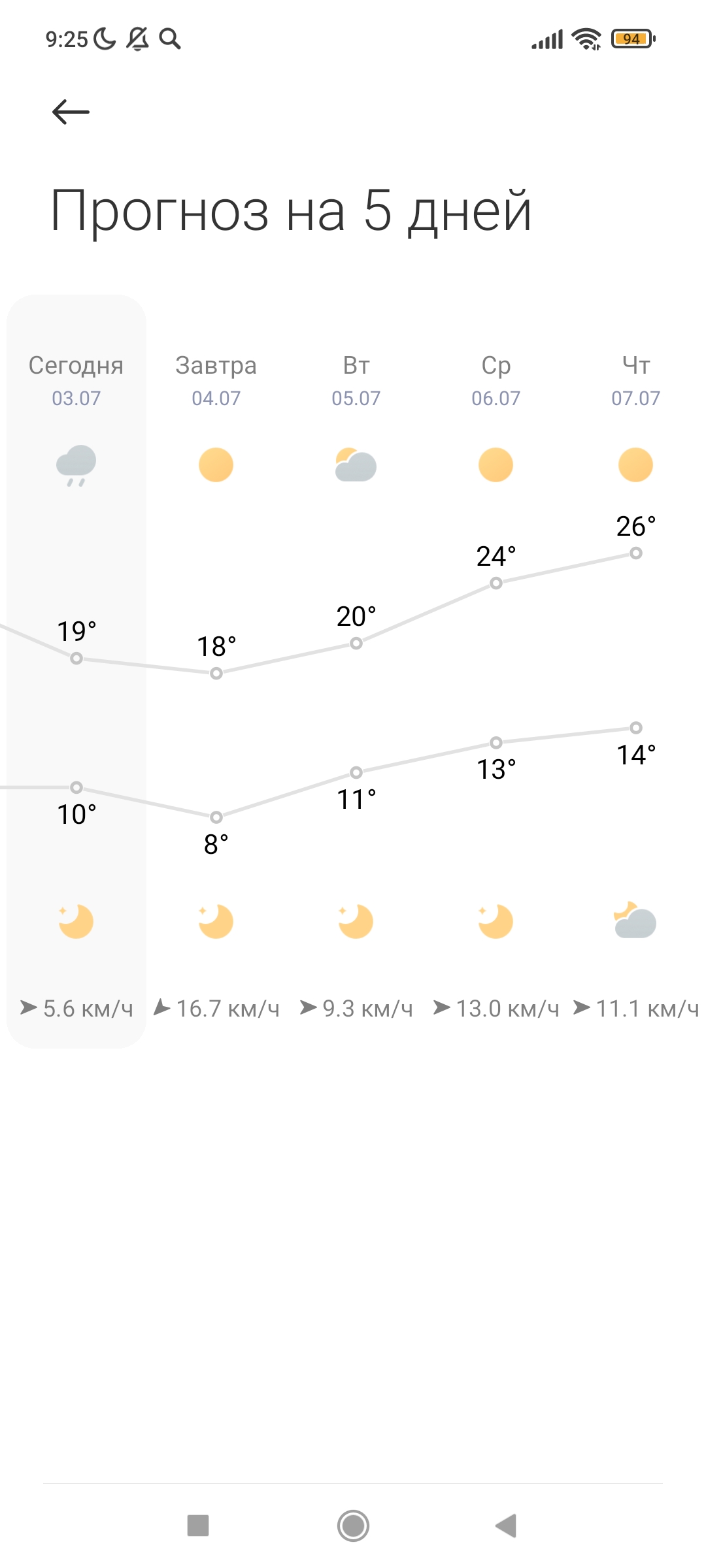The image size is (706, 1568).
Task: Select the moon with cloud icon for Thursday night
Action: (636, 920)
